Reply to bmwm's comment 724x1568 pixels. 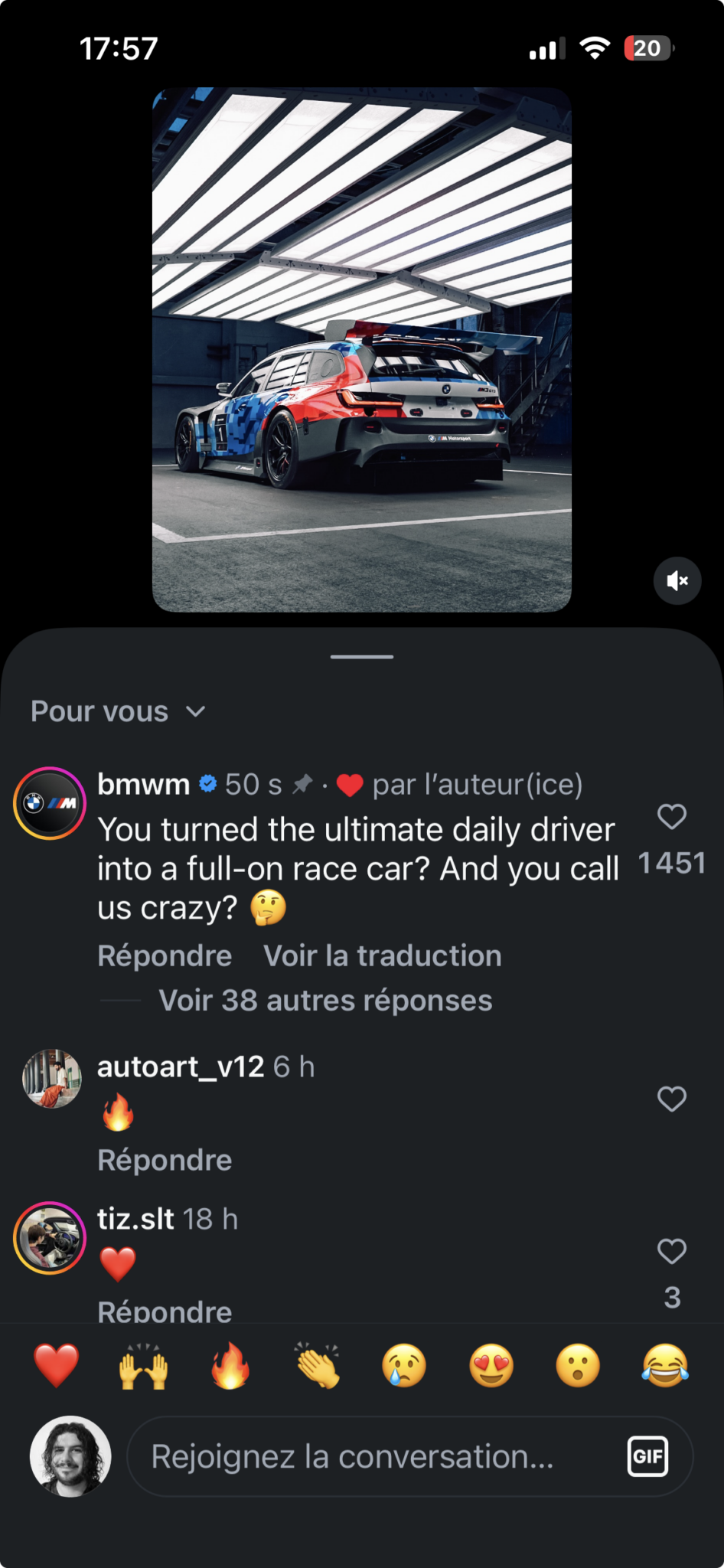tap(165, 955)
